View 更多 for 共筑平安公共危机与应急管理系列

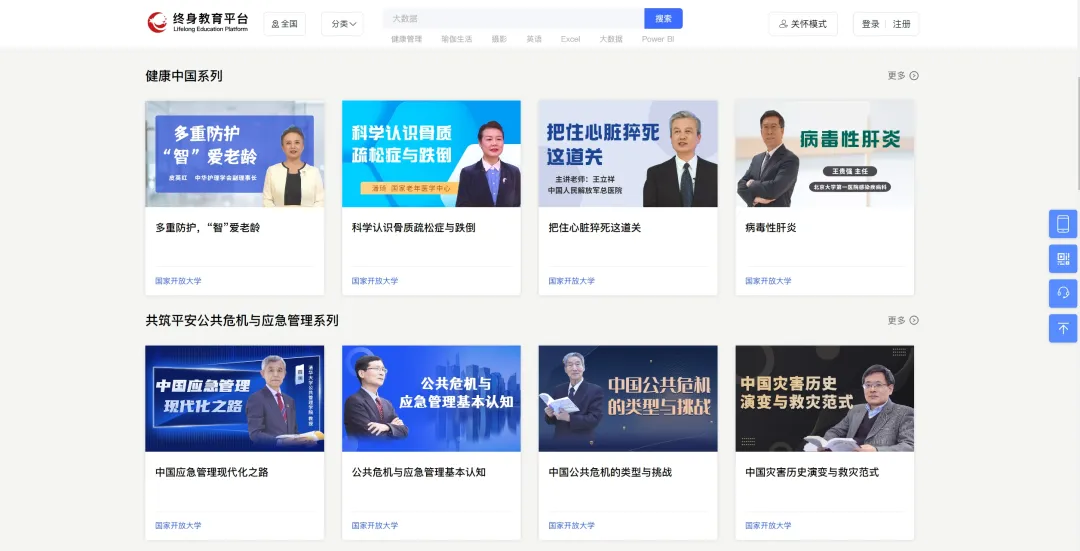tap(902, 321)
